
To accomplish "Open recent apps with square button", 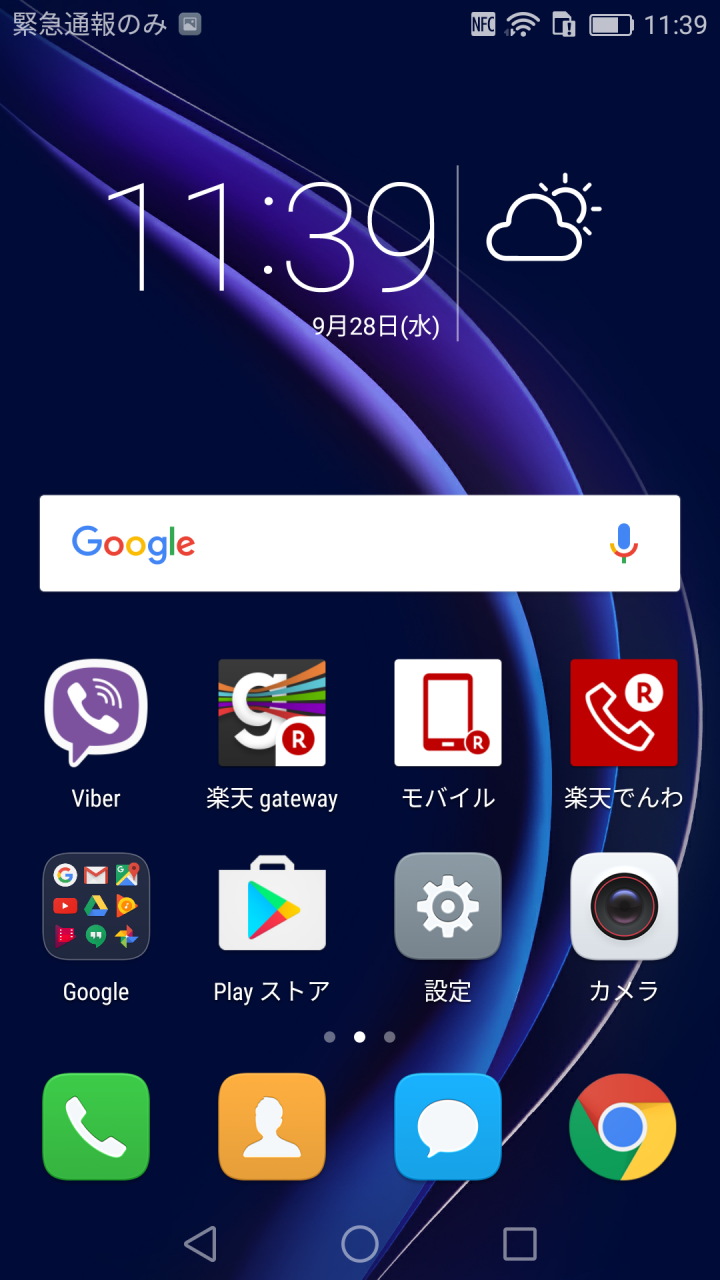I will pos(520,1244).
